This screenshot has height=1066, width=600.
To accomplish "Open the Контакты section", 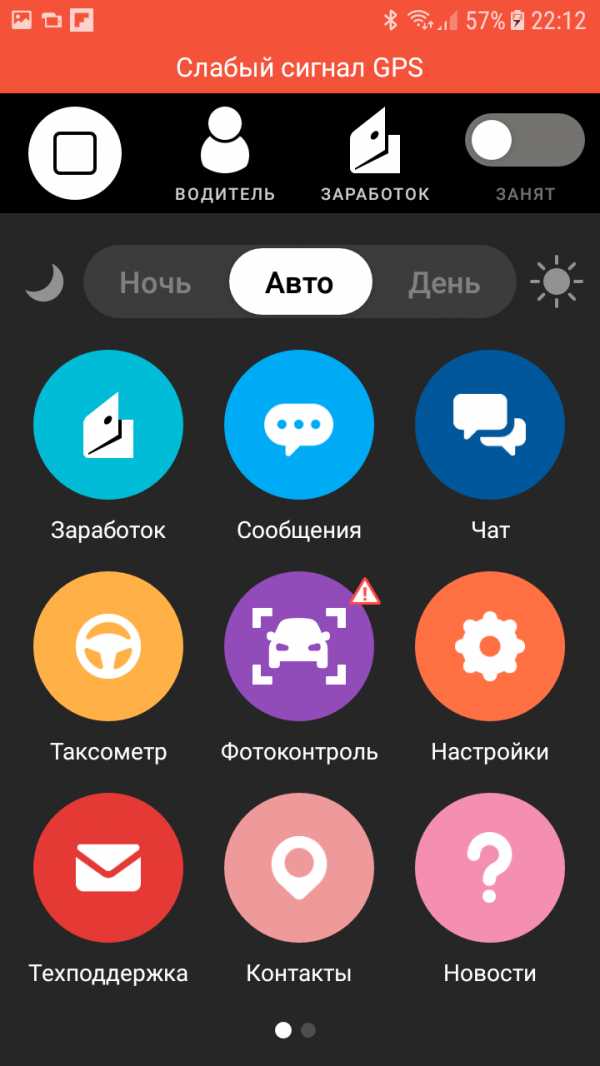I will 299,868.
